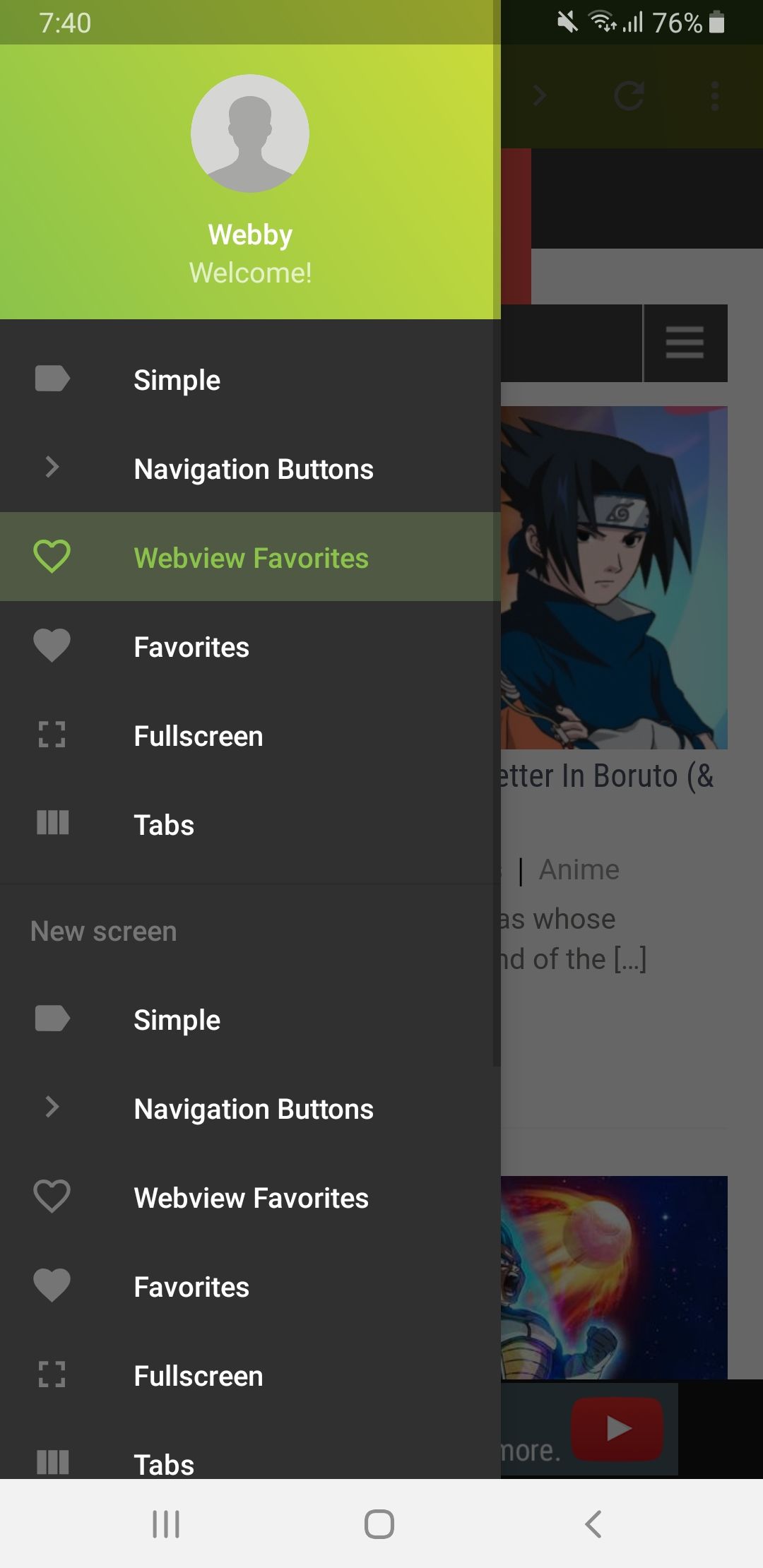Go to the home screen

tap(379, 1524)
